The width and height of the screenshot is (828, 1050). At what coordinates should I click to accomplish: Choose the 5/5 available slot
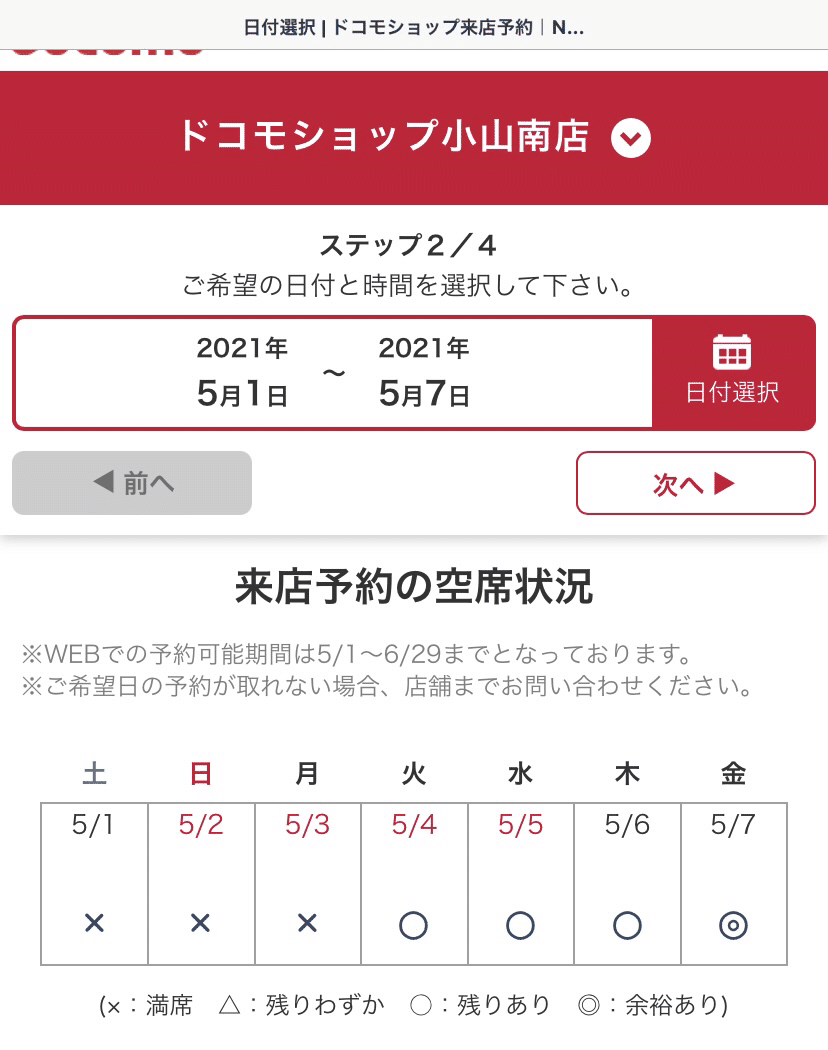(x=520, y=925)
